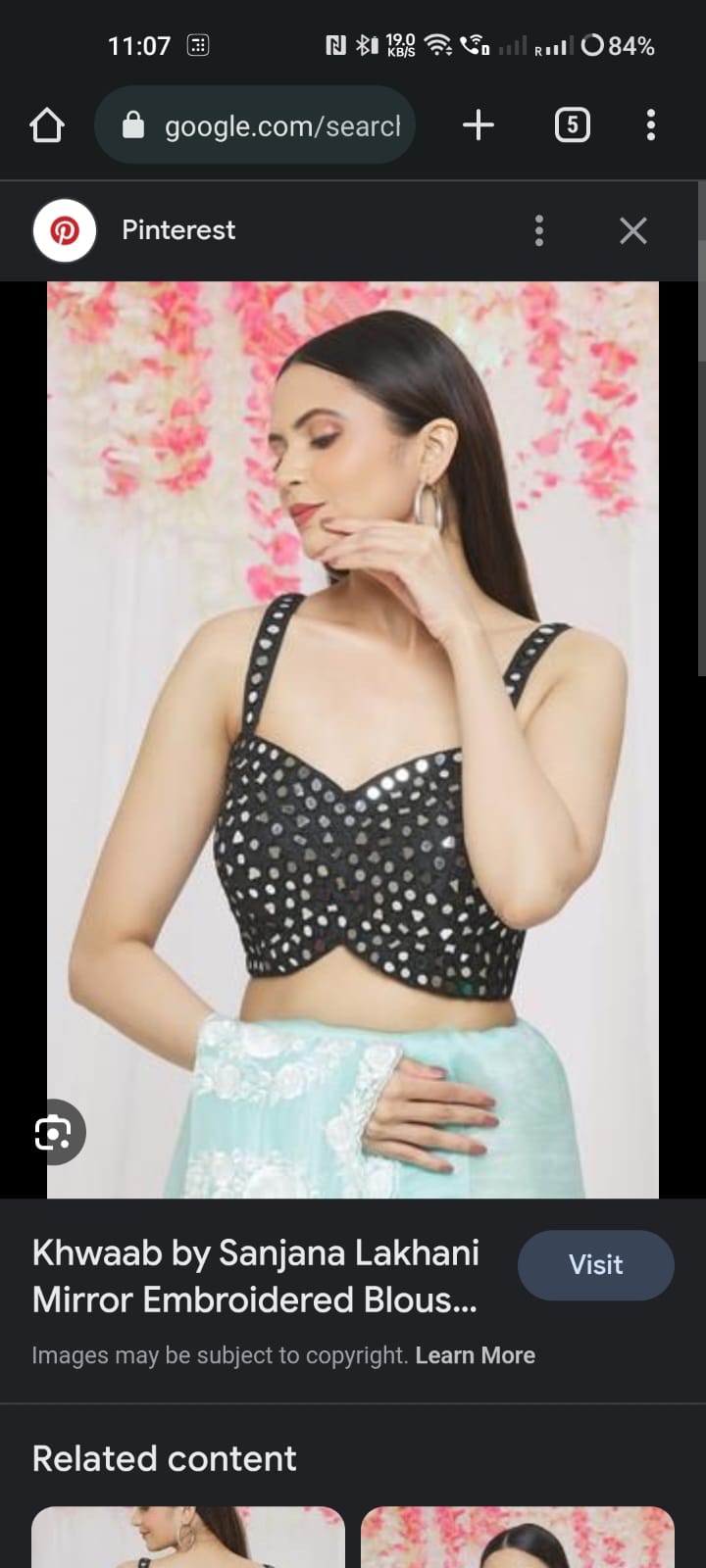Open the Learn More copyright link
This screenshot has width=706, height=1568.
point(476,1355)
